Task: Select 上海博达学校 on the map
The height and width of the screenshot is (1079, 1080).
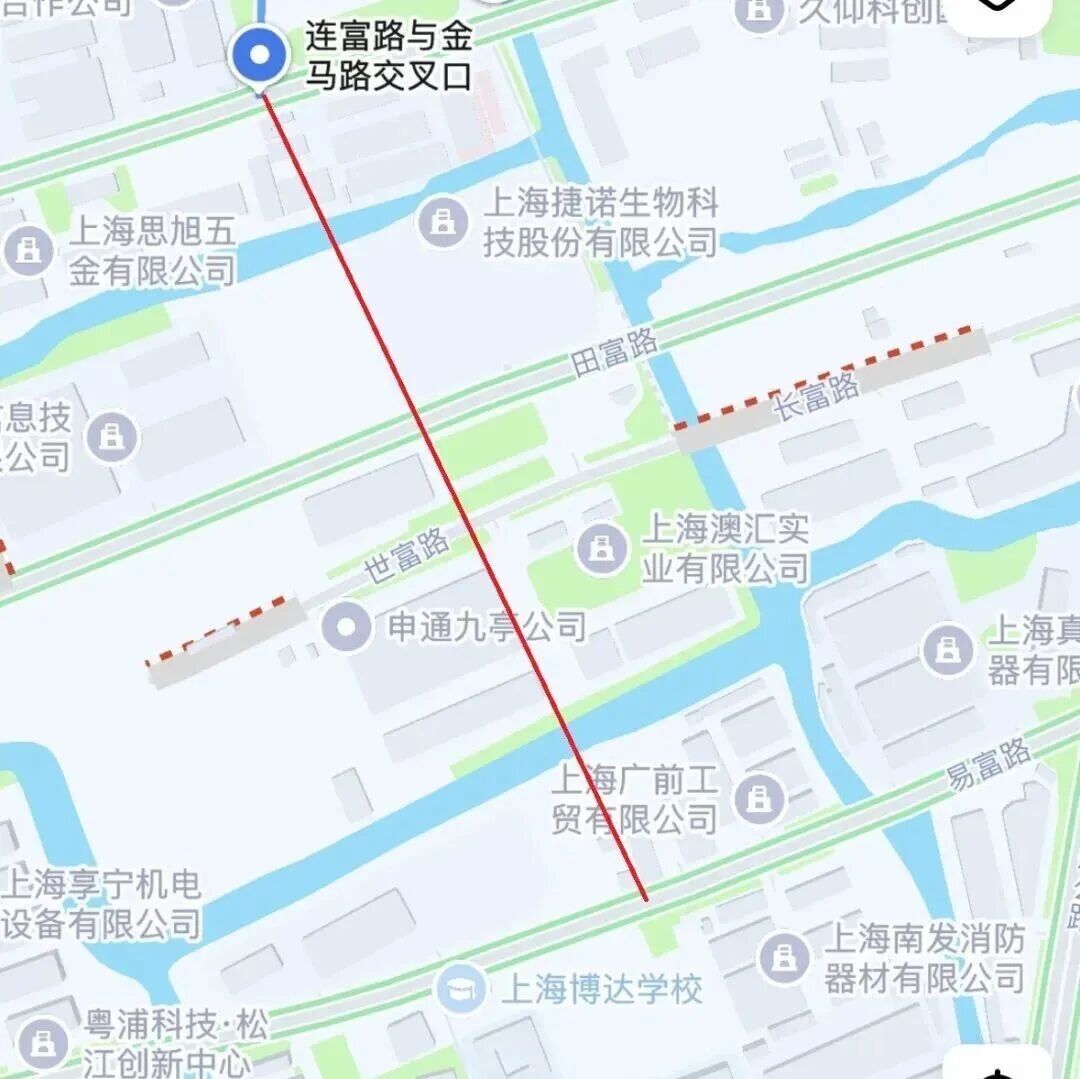Action: [x=461, y=988]
